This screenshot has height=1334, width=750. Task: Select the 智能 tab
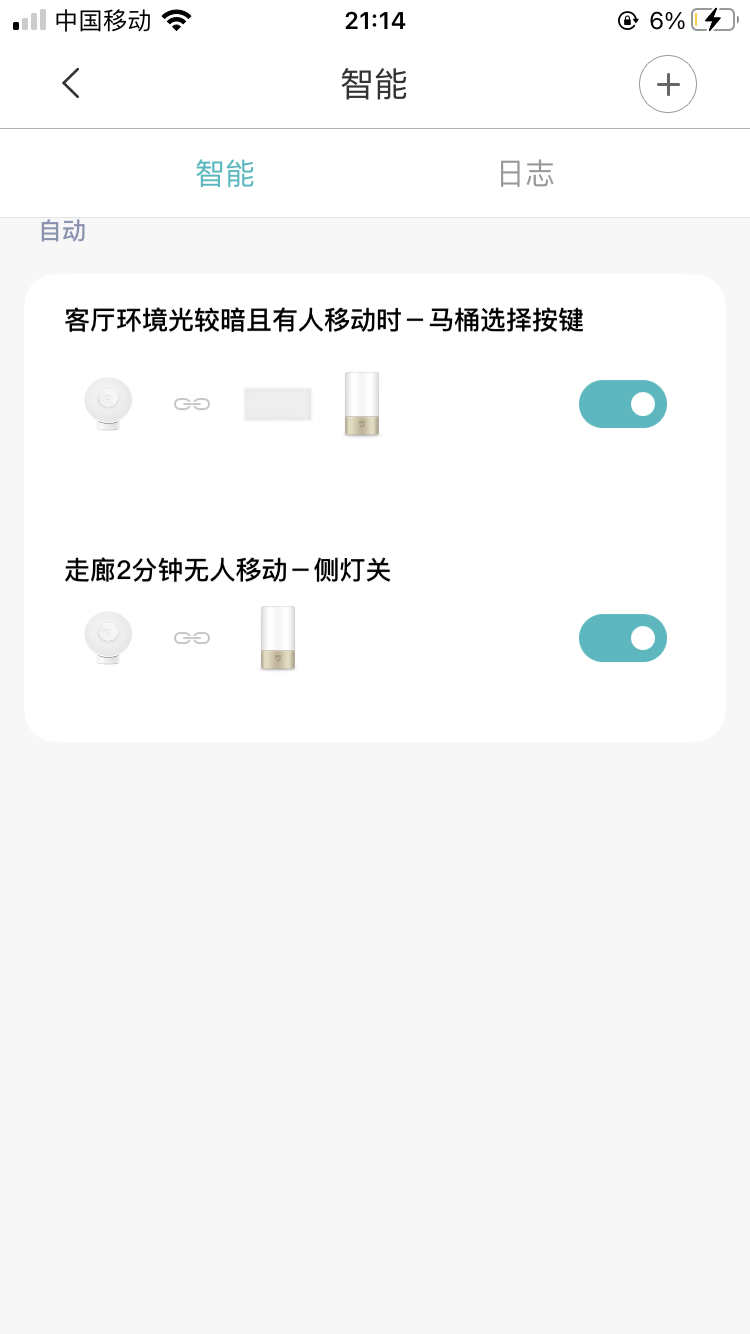coord(225,172)
